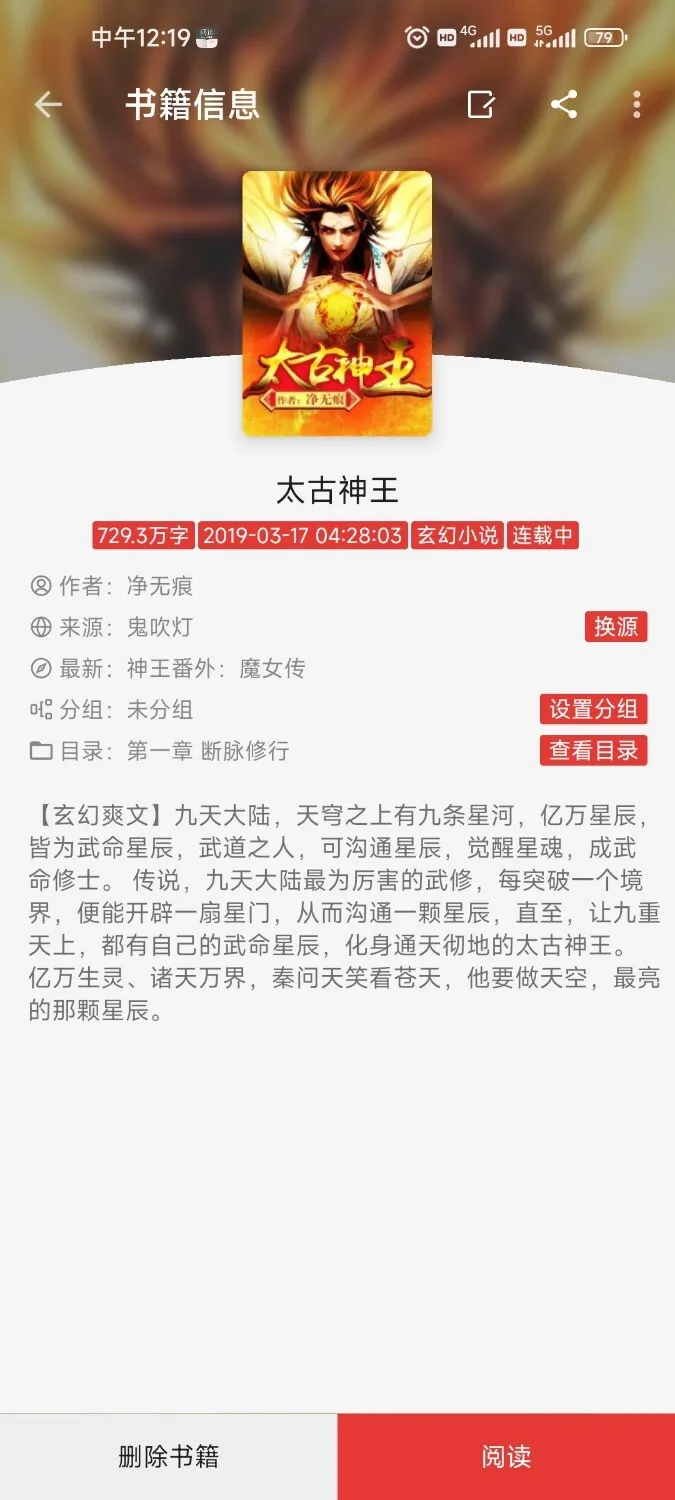Open the 太古神王 cover image
The width and height of the screenshot is (675, 1500).
click(x=337, y=303)
